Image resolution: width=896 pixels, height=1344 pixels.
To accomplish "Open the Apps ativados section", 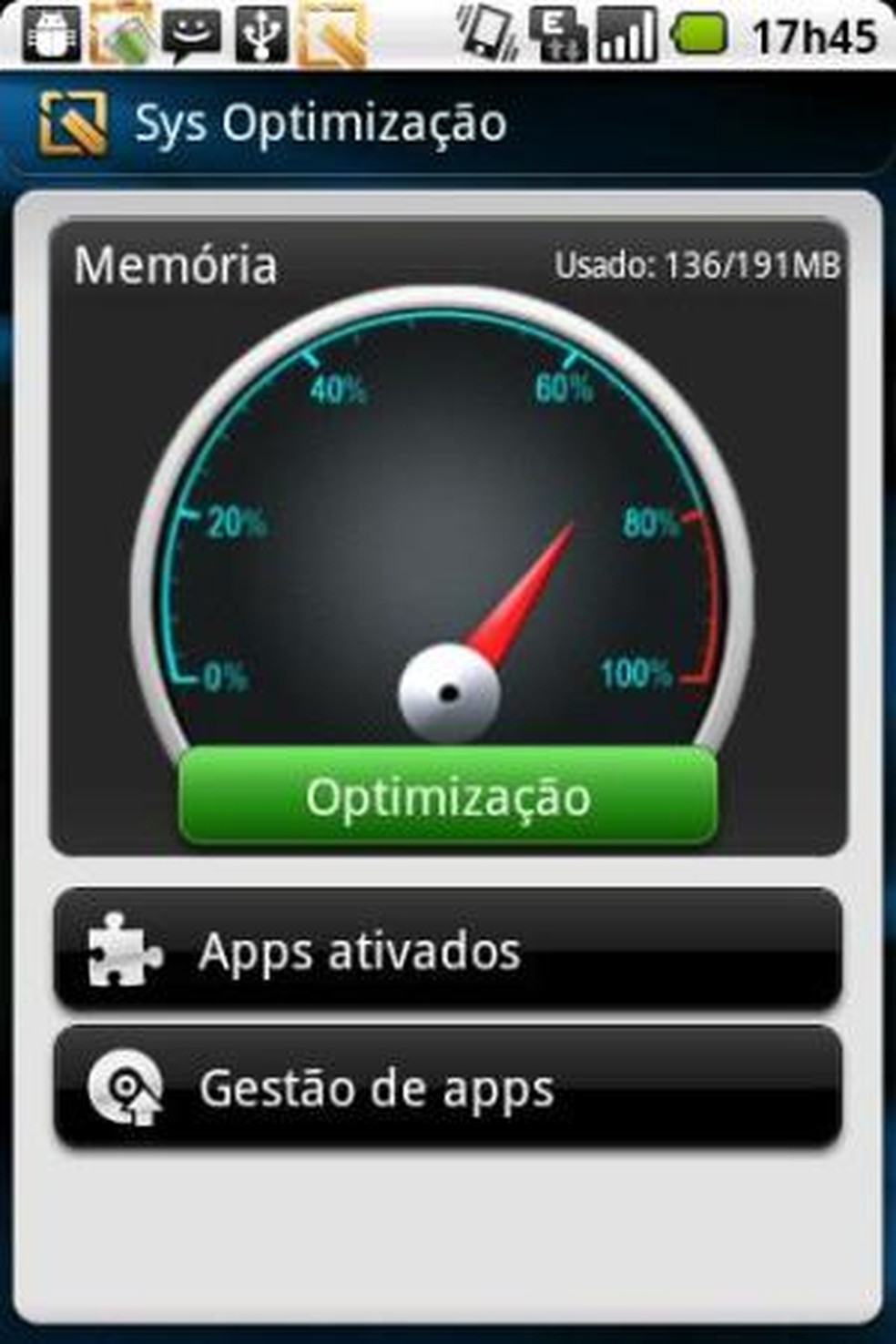I will [x=448, y=952].
